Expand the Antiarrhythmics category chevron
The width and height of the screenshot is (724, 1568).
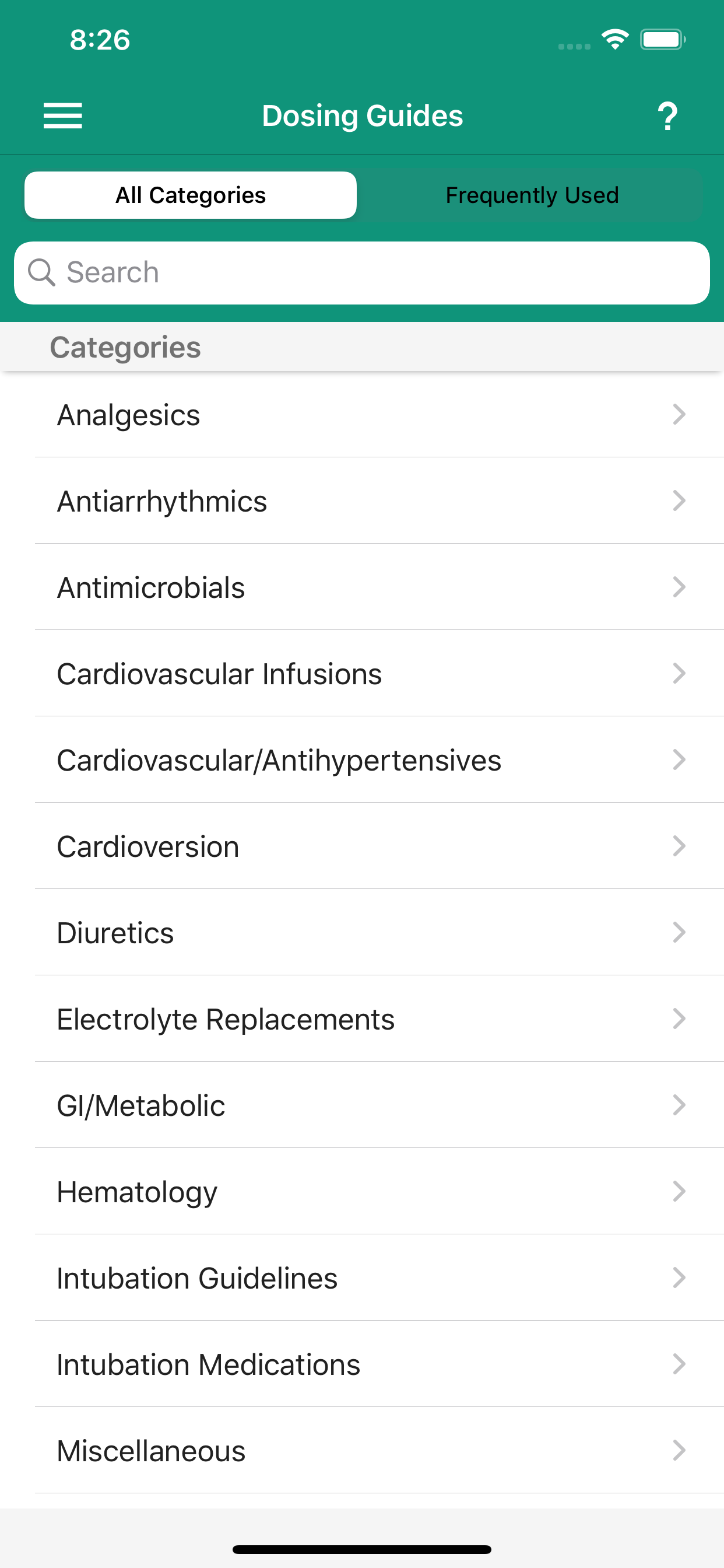pyautogui.click(x=680, y=501)
